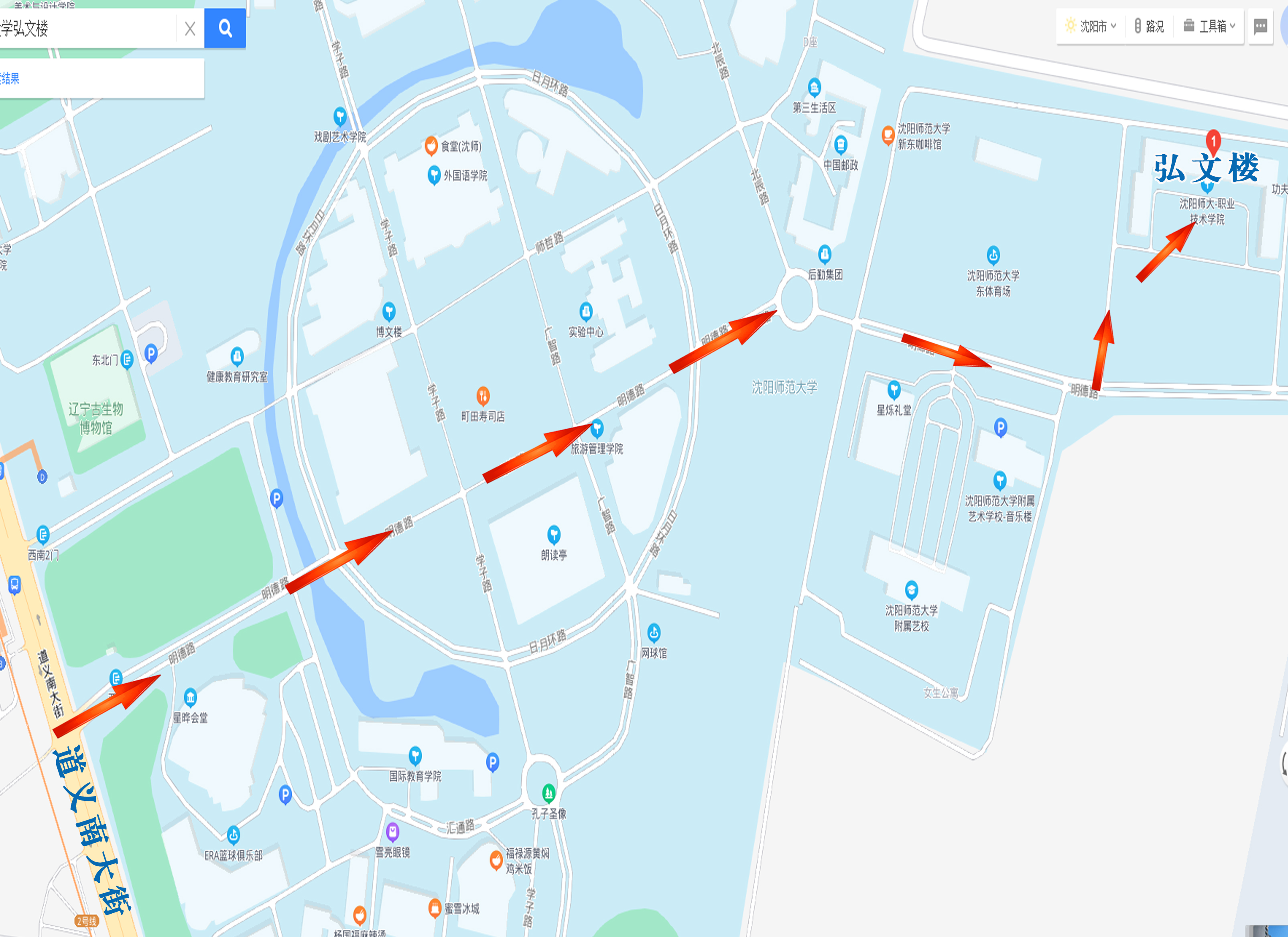
Task: Select the 实验中心 map marker
Action: (x=585, y=312)
